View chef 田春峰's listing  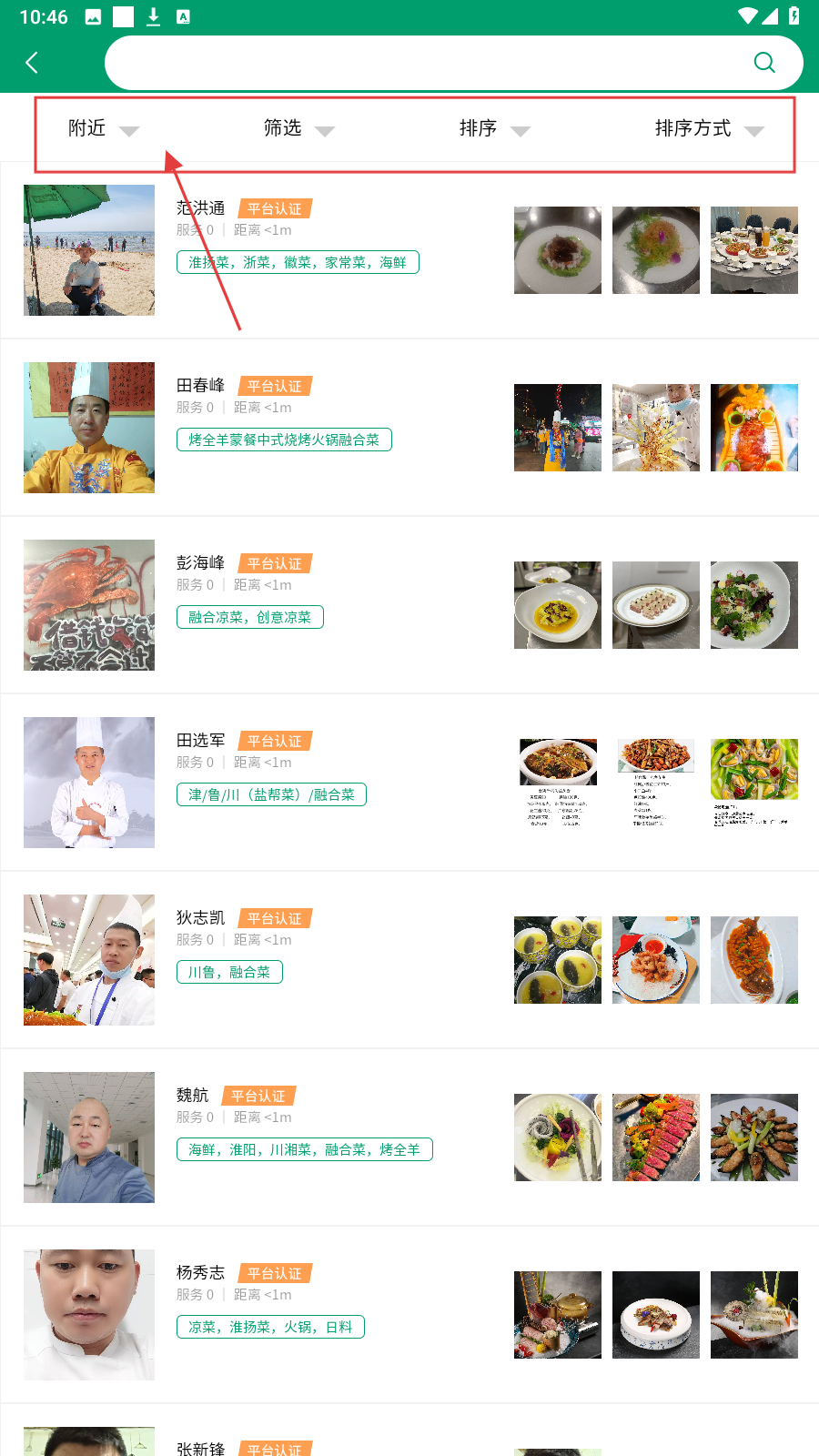201,386
